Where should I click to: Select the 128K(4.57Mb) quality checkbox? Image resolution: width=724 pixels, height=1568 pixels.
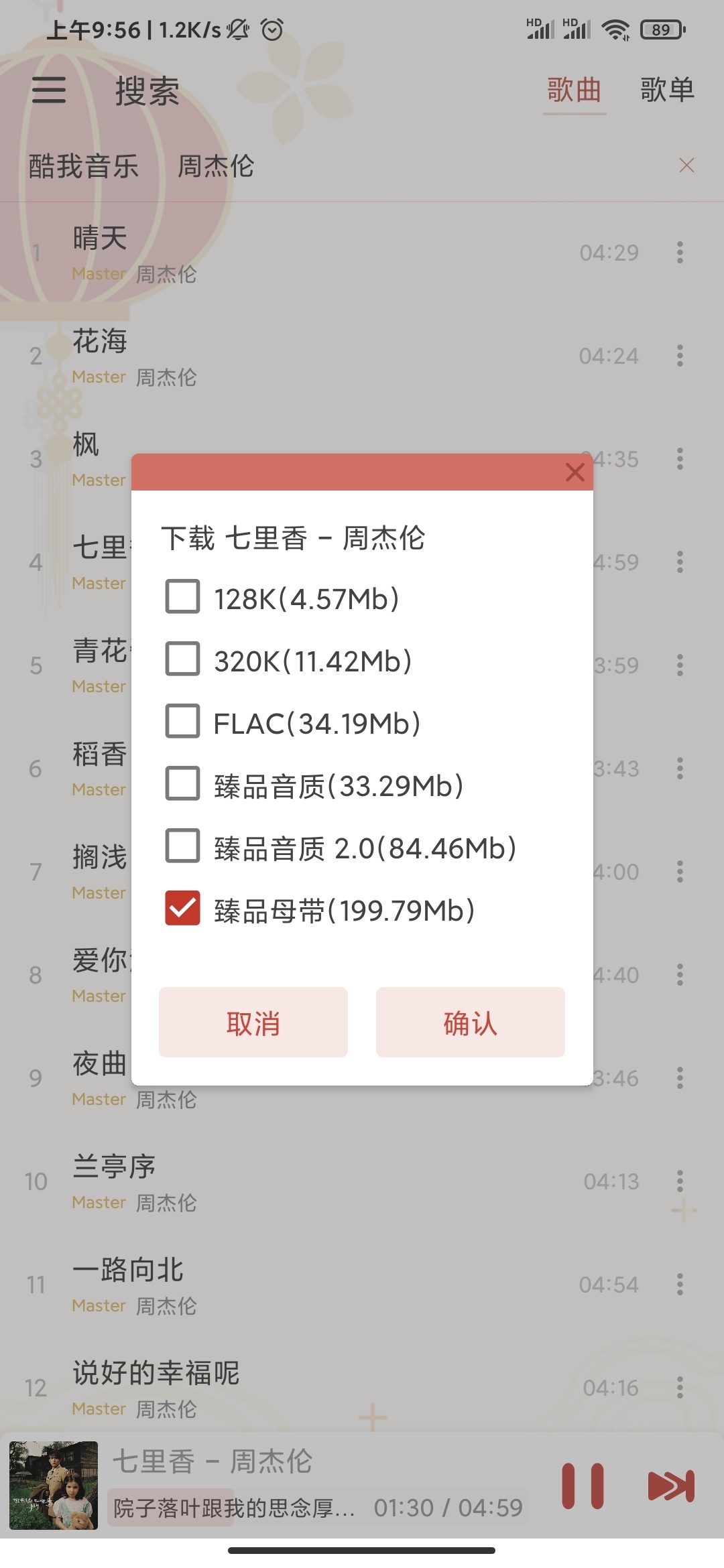tap(182, 597)
